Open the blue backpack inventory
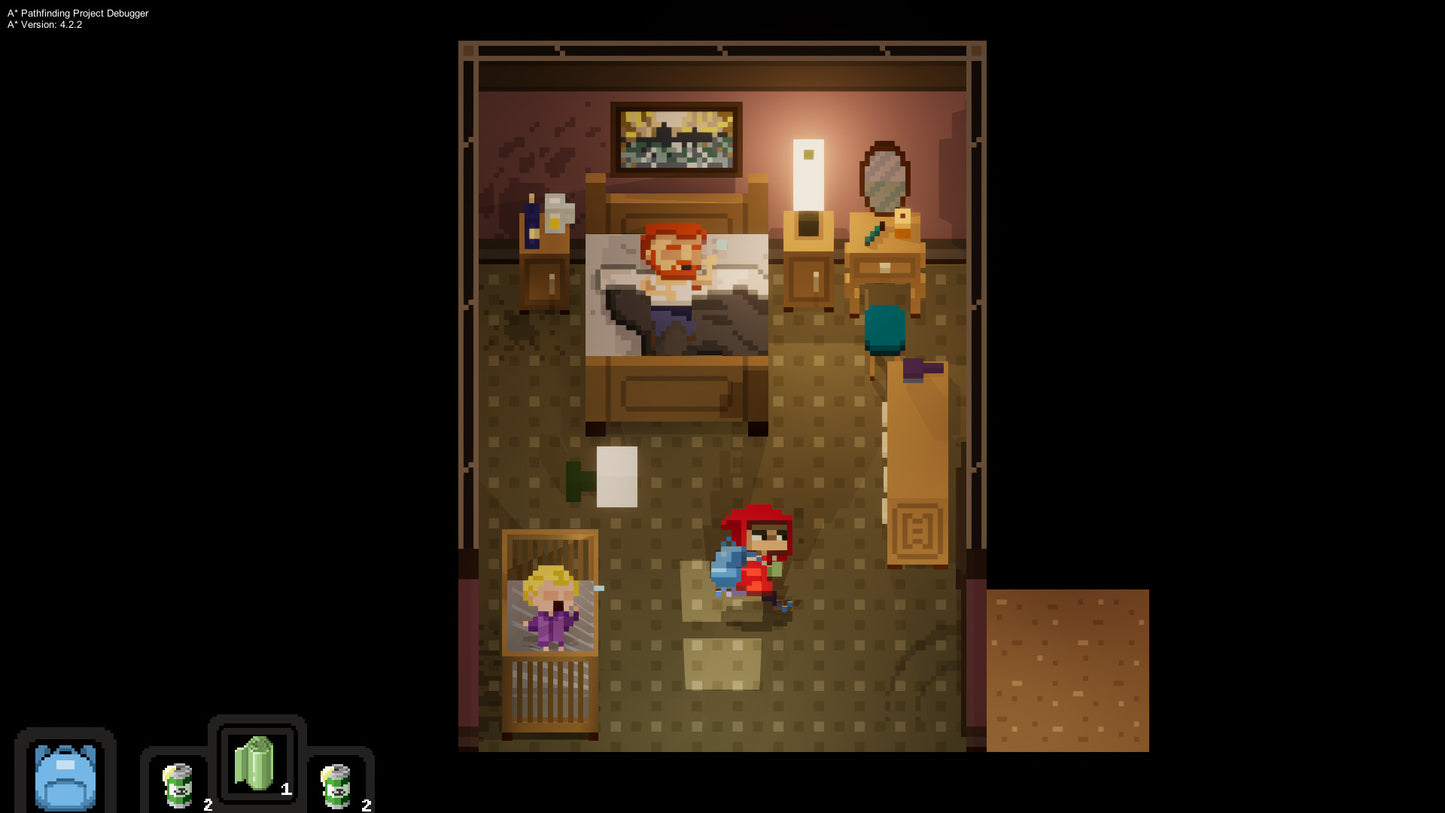 point(65,776)
